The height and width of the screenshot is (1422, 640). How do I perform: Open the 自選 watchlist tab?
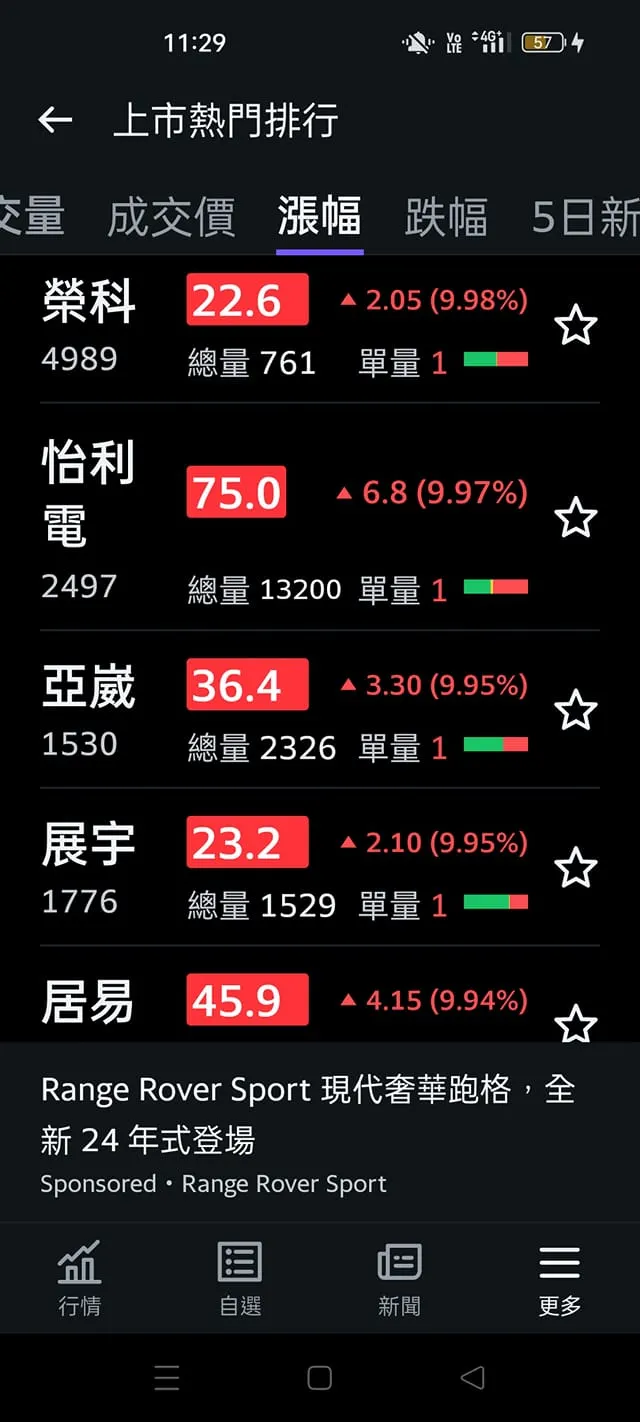coord(240,1278)
